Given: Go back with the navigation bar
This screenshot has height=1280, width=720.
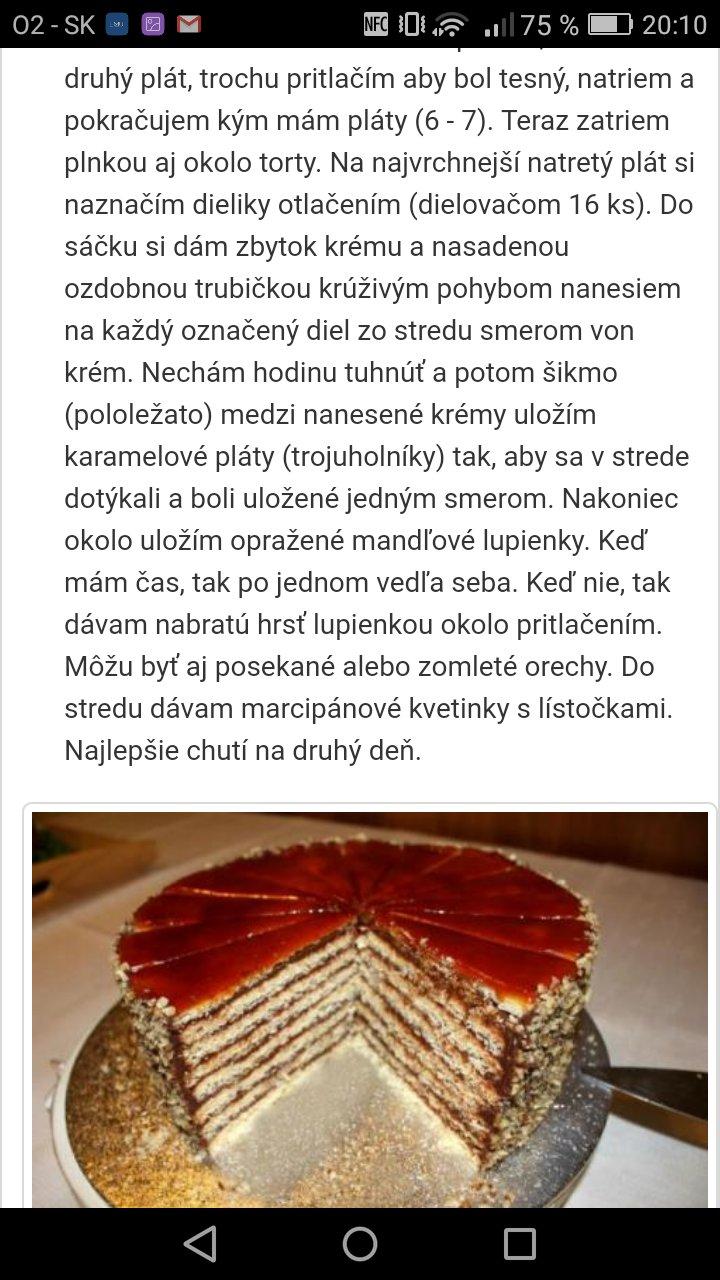Looking at the screenshot, I should click(200, 1244).
